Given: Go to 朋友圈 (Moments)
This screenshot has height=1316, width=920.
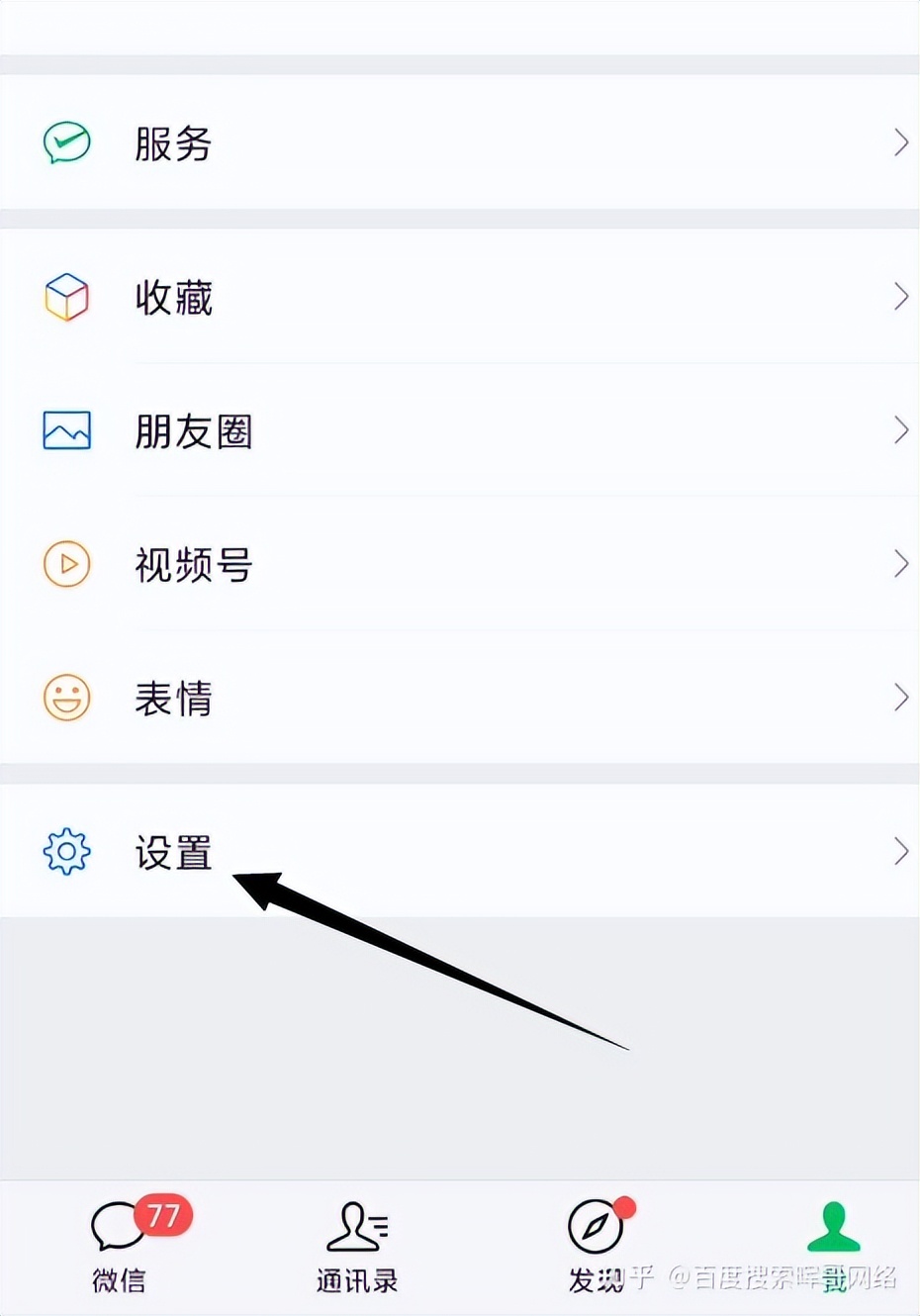Looking at the screenshot, I should (x=459, y=430).
